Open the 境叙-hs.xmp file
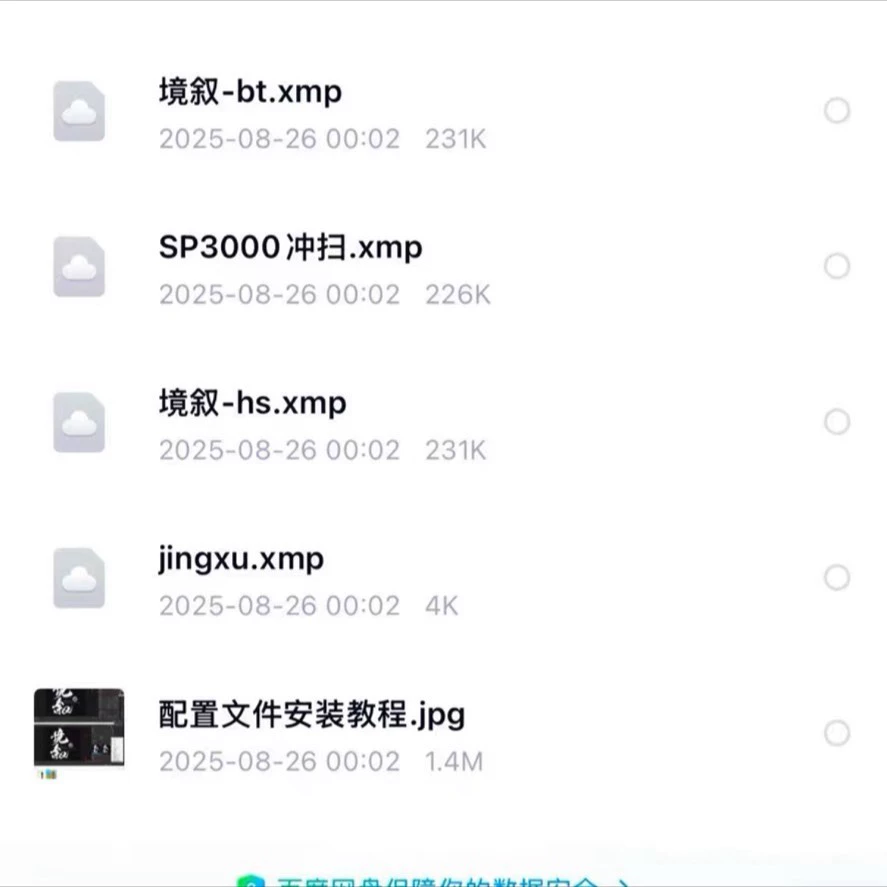Viewport: 887px width, 887px height. click(x=252, y=404)
